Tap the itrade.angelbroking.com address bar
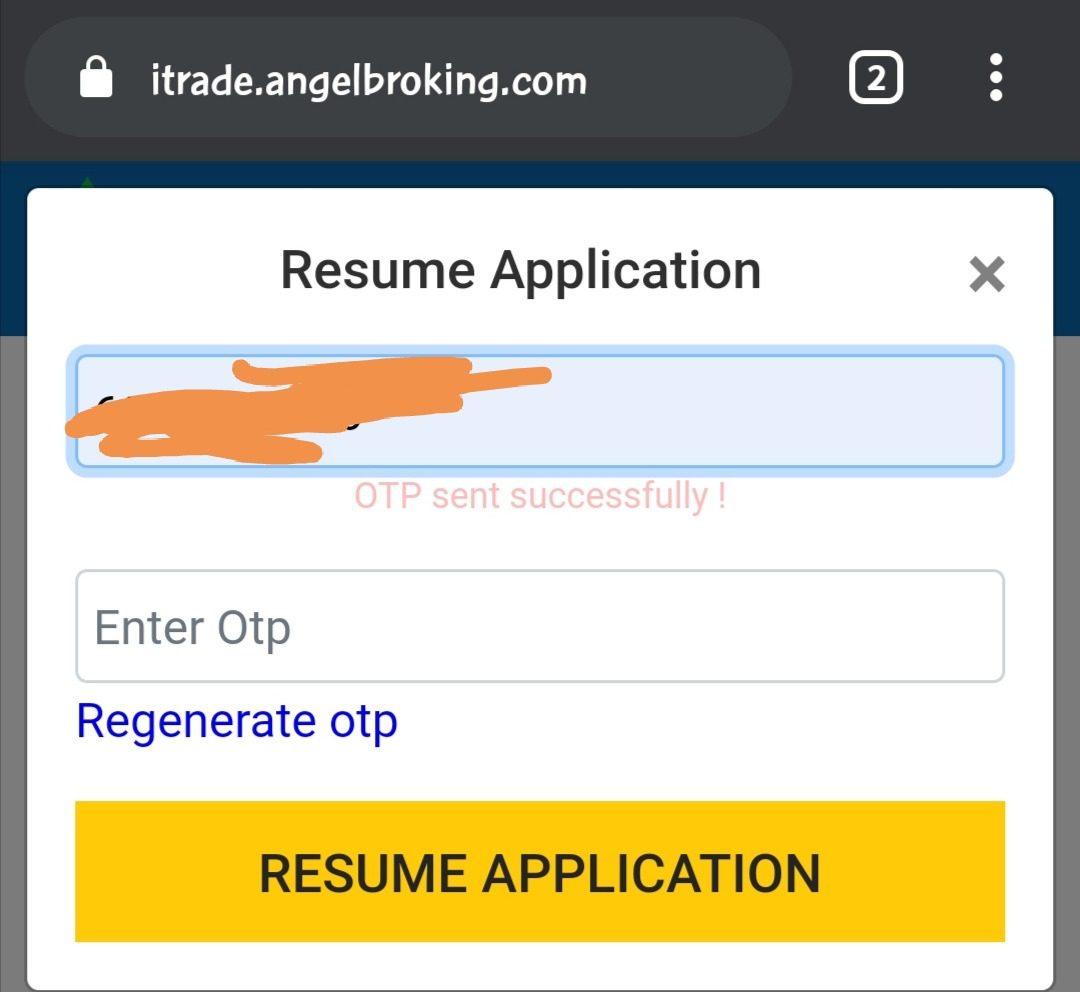Image resolution: width=1080 pixels, height=992 pixels. coord(400,78)
